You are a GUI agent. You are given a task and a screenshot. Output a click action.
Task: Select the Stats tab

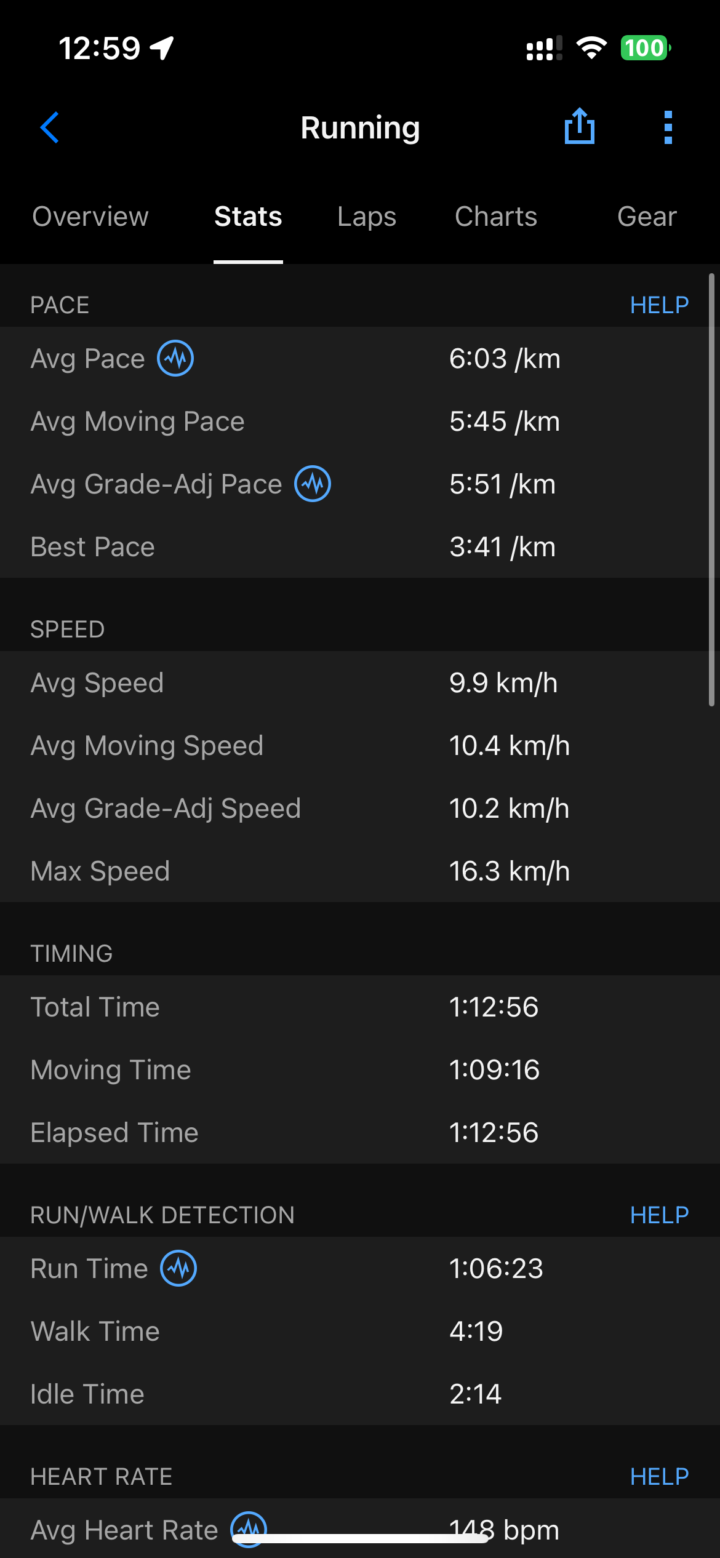248,217
